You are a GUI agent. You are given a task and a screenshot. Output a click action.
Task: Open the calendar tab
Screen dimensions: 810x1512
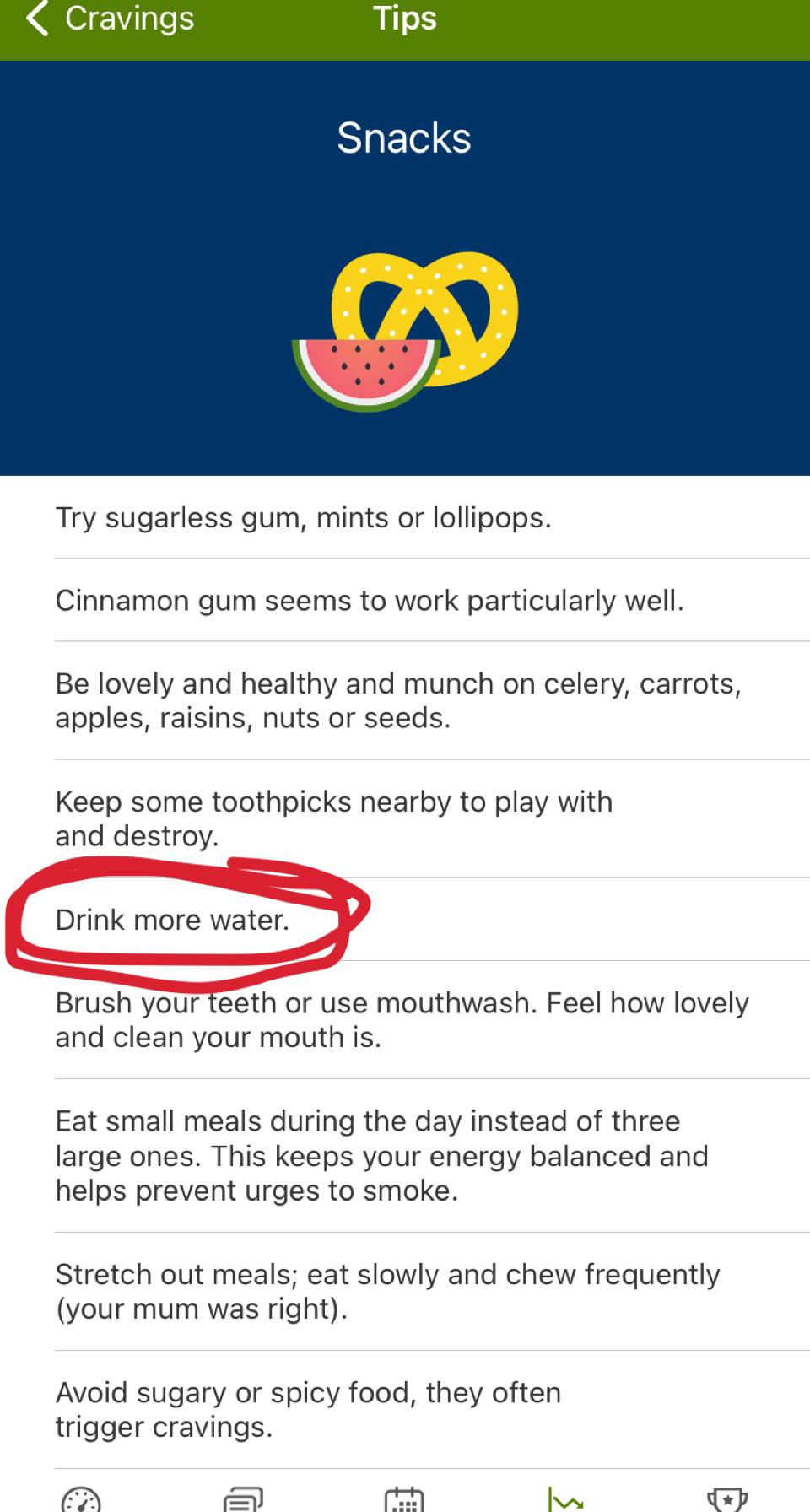click(x=404, y=1498)
